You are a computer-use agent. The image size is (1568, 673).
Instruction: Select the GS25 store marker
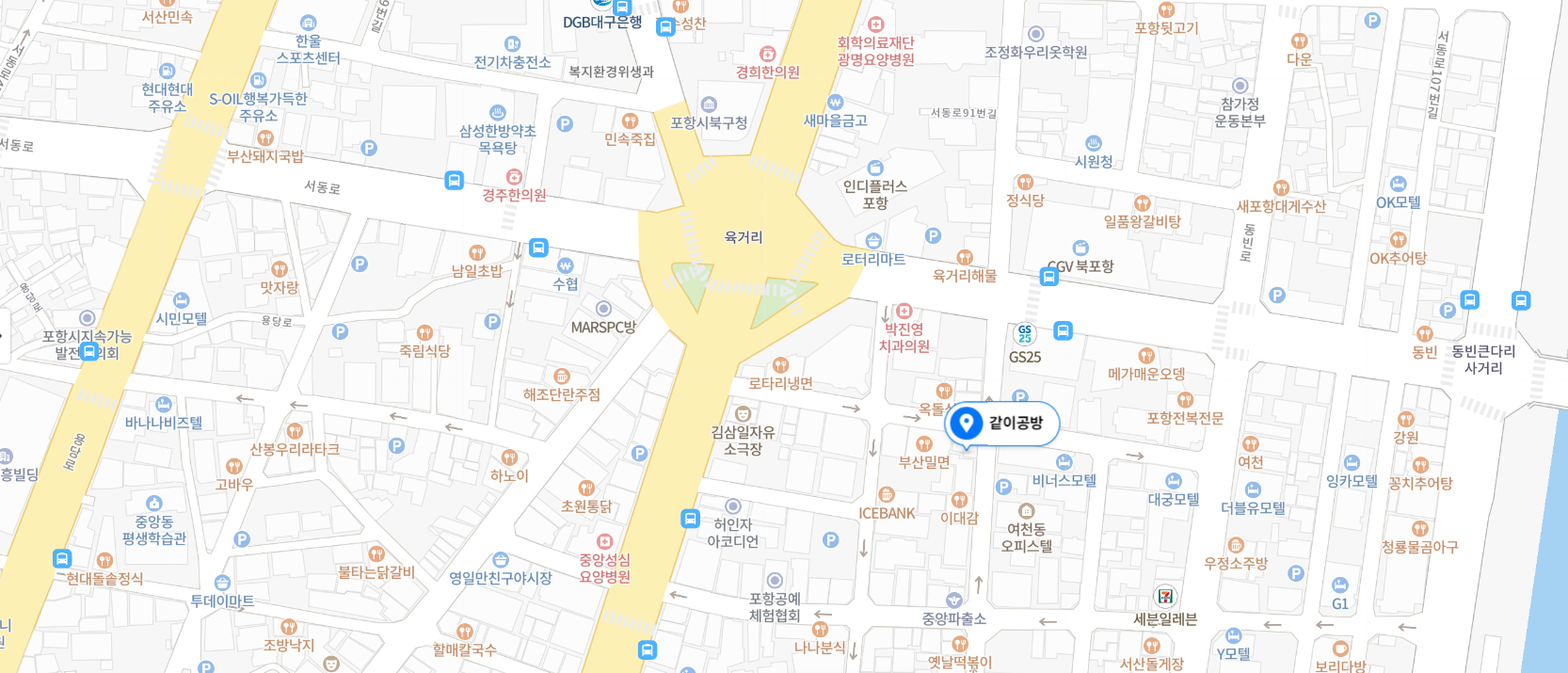(x=1025, y=334)
